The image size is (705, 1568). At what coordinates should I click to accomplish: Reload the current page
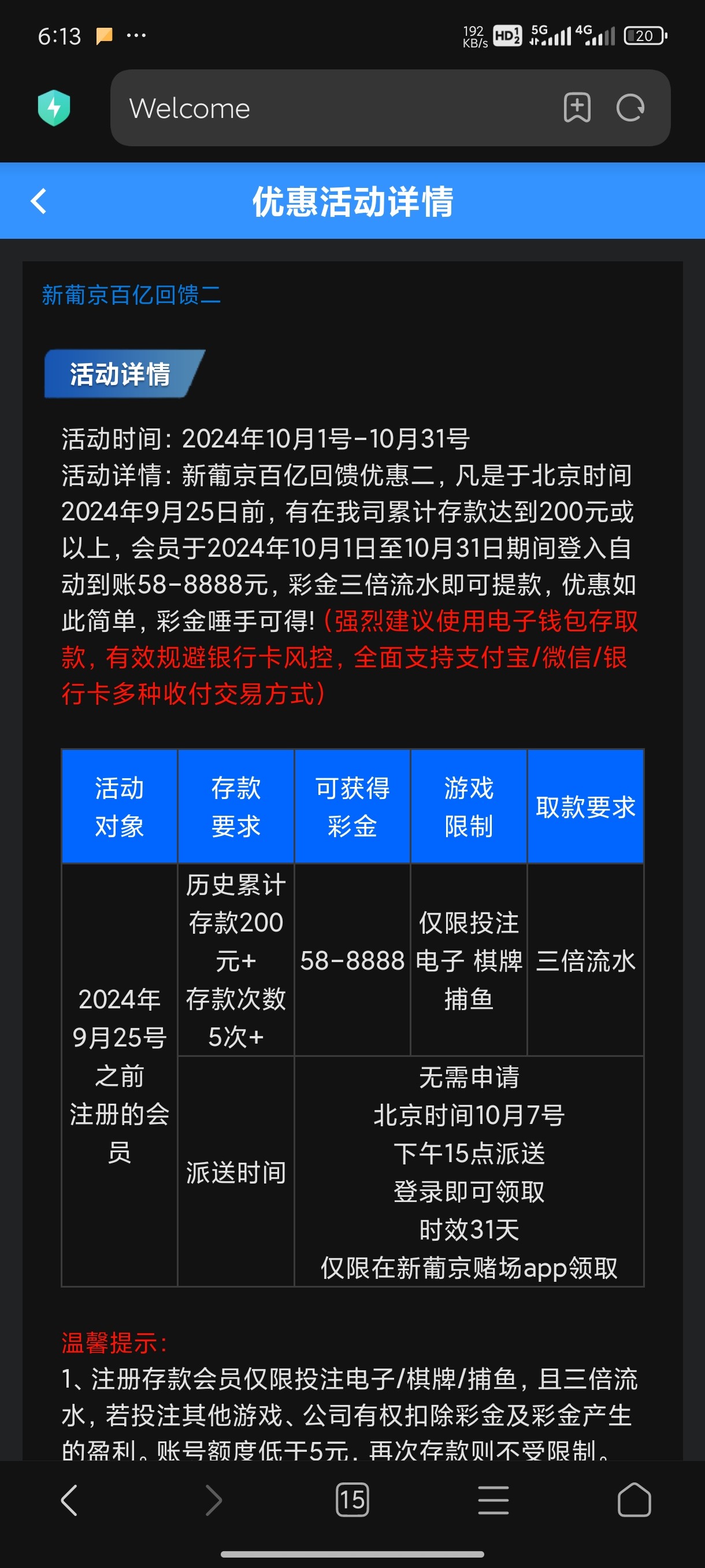[x=630, y=108]
